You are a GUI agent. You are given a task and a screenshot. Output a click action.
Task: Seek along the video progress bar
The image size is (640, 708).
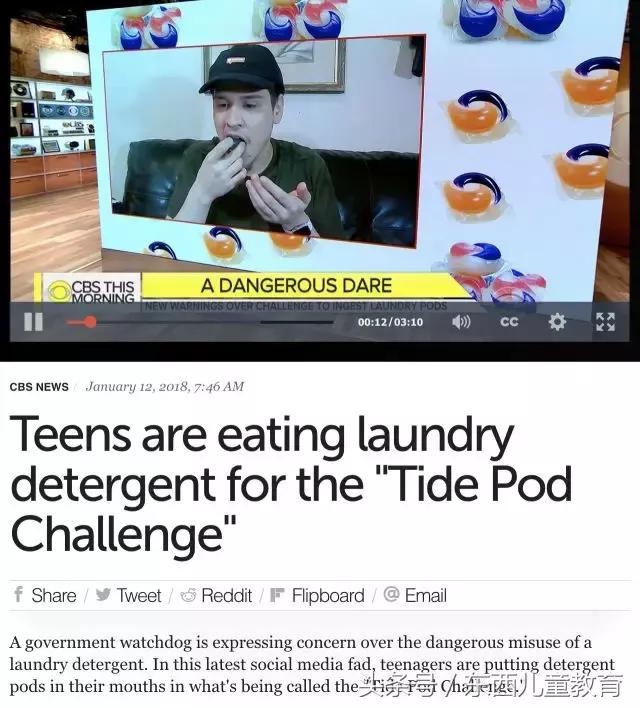click(x=200, y=322)
